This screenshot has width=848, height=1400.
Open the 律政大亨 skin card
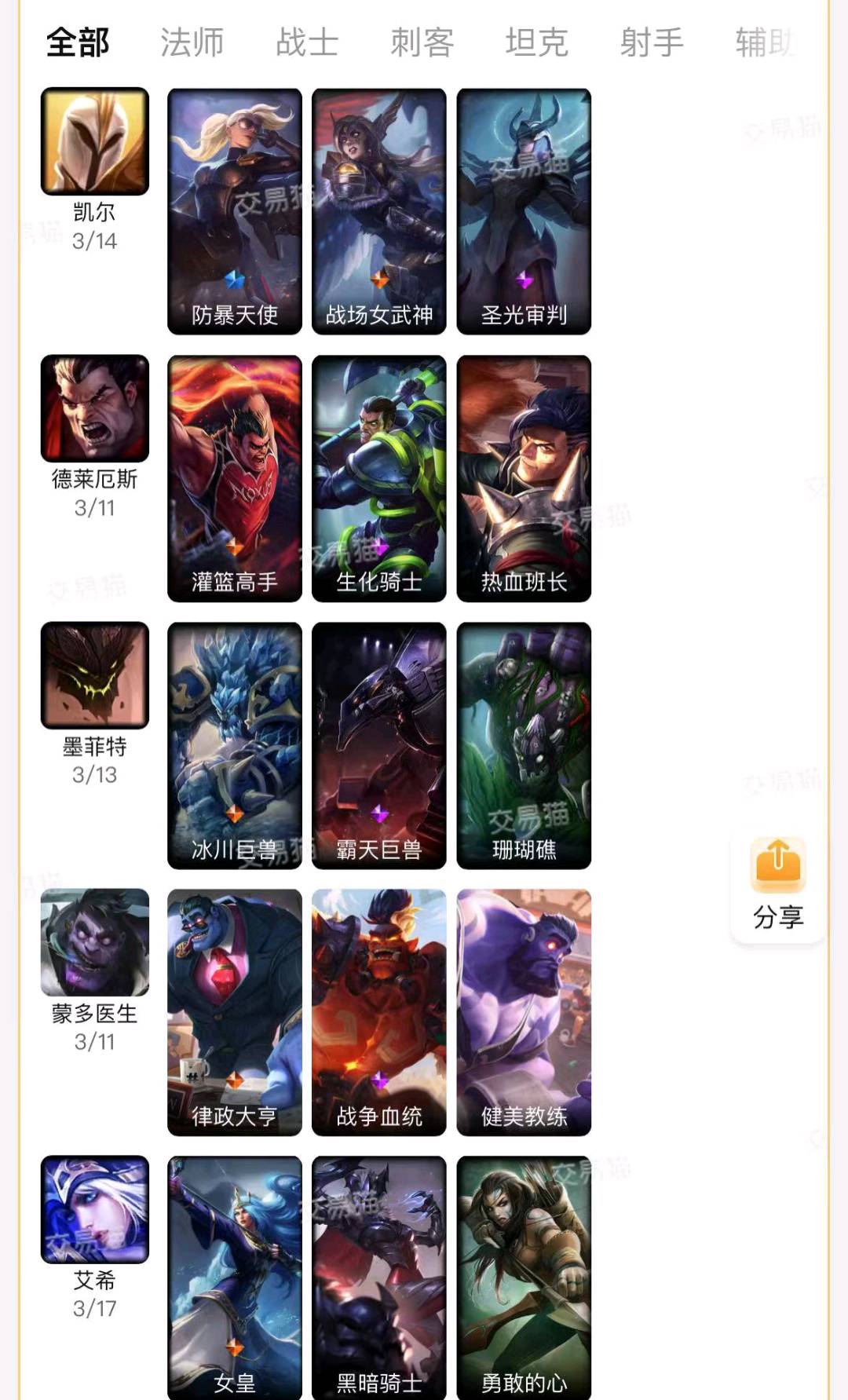point(235,1012)
